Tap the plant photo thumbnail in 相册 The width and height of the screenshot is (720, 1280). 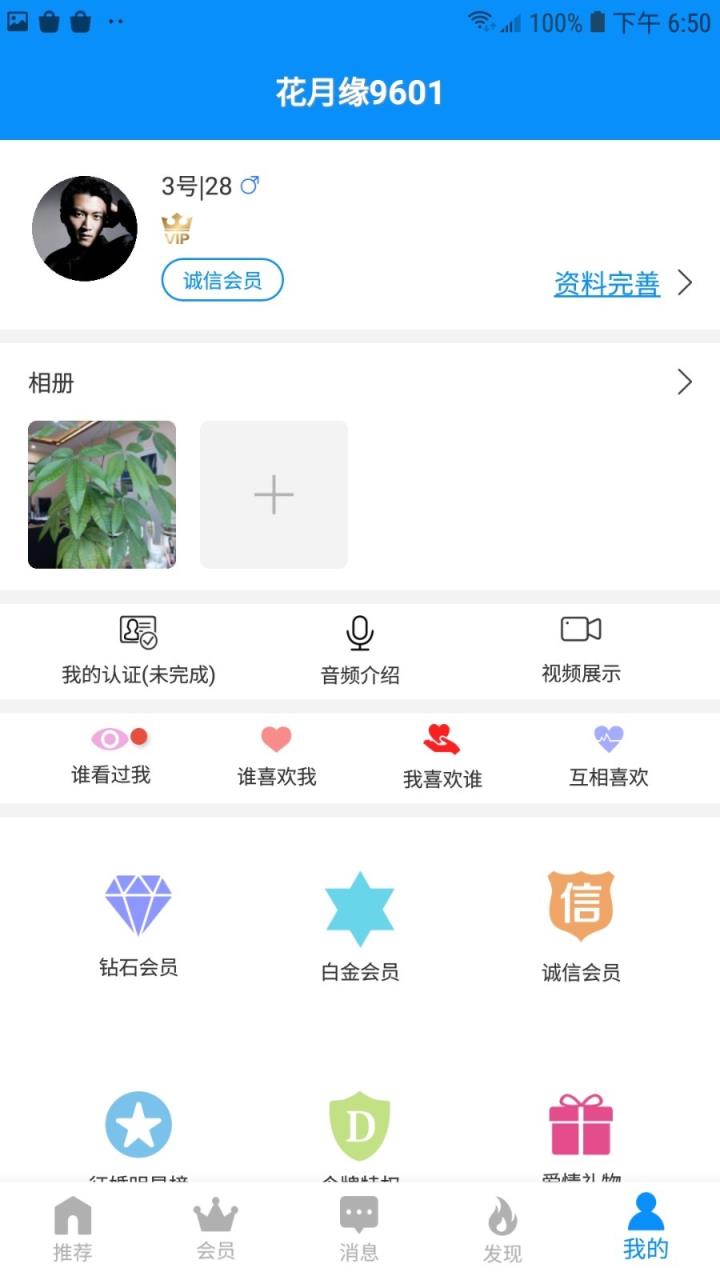point(101,494)
